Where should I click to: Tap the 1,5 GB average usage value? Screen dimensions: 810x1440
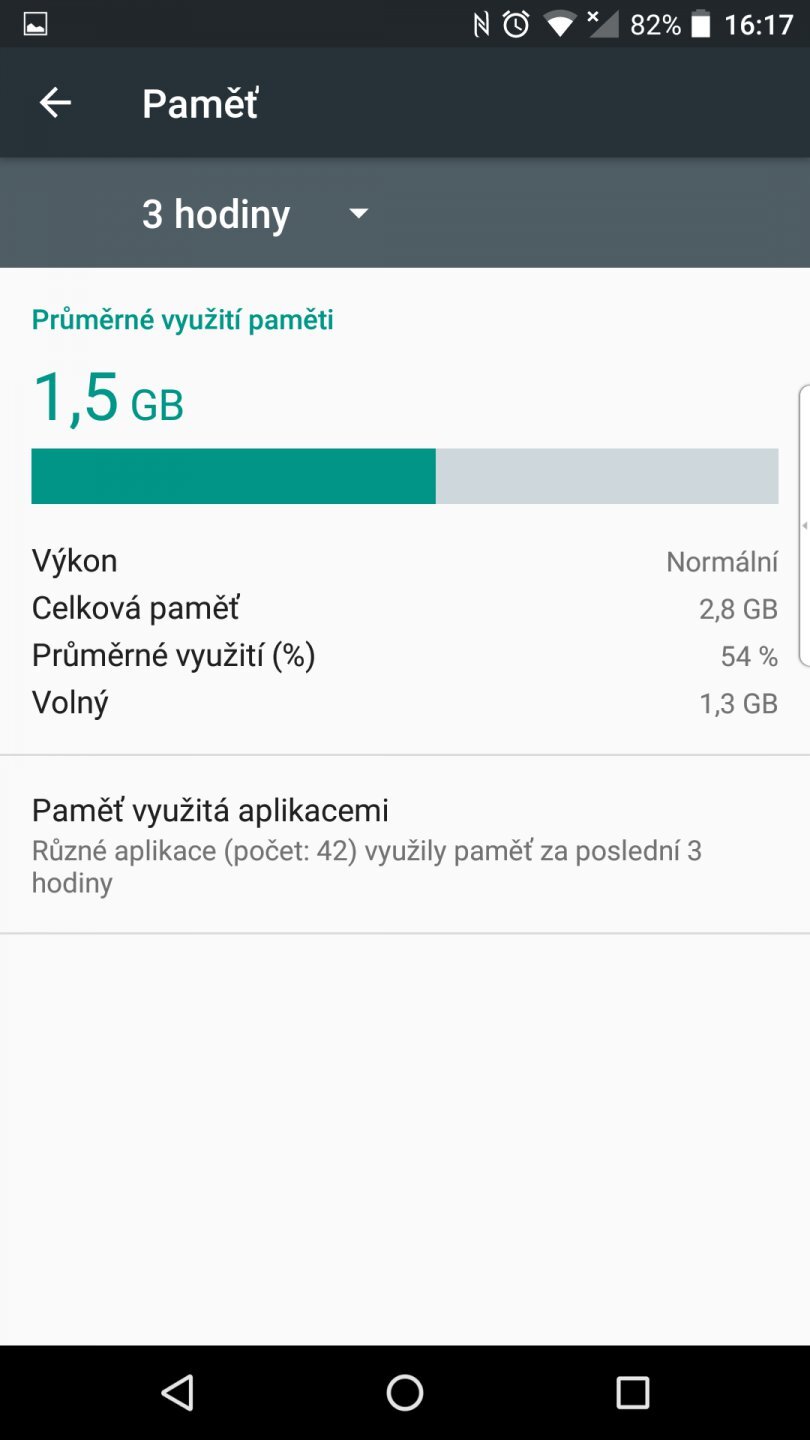tap(107, 398)
